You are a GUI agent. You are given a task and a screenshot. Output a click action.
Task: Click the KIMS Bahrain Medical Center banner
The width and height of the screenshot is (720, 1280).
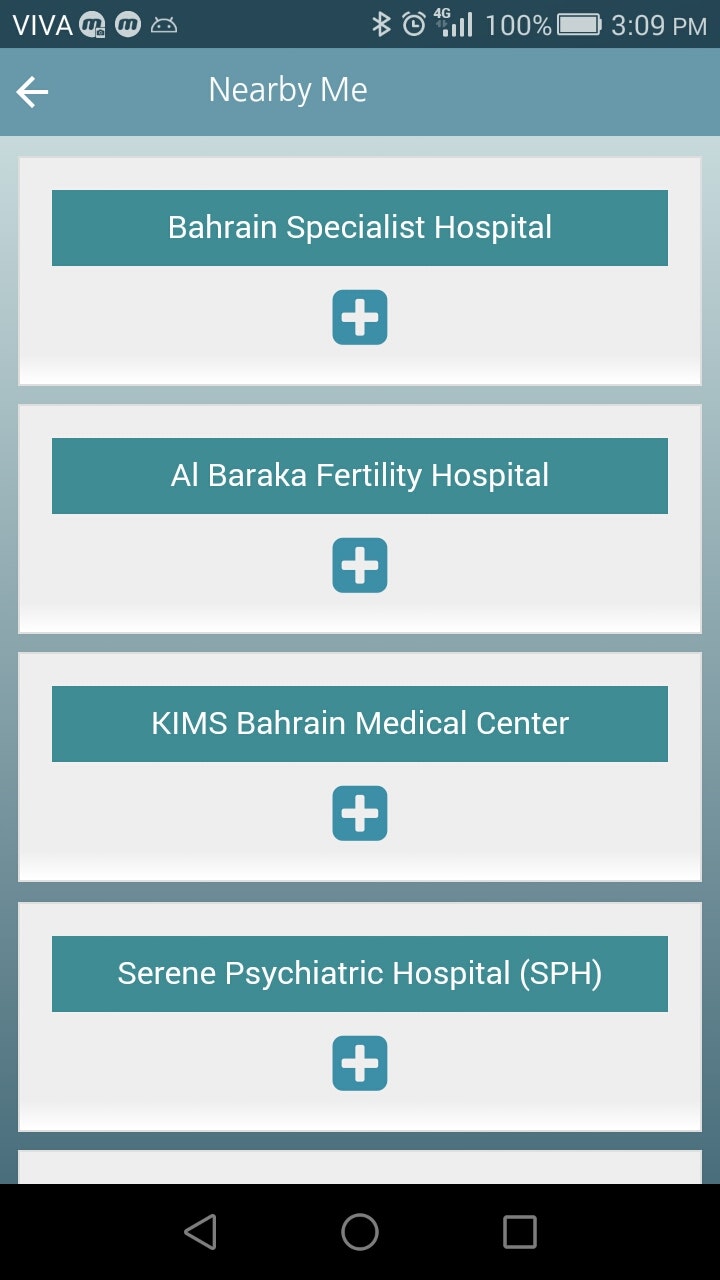(360, 723)
